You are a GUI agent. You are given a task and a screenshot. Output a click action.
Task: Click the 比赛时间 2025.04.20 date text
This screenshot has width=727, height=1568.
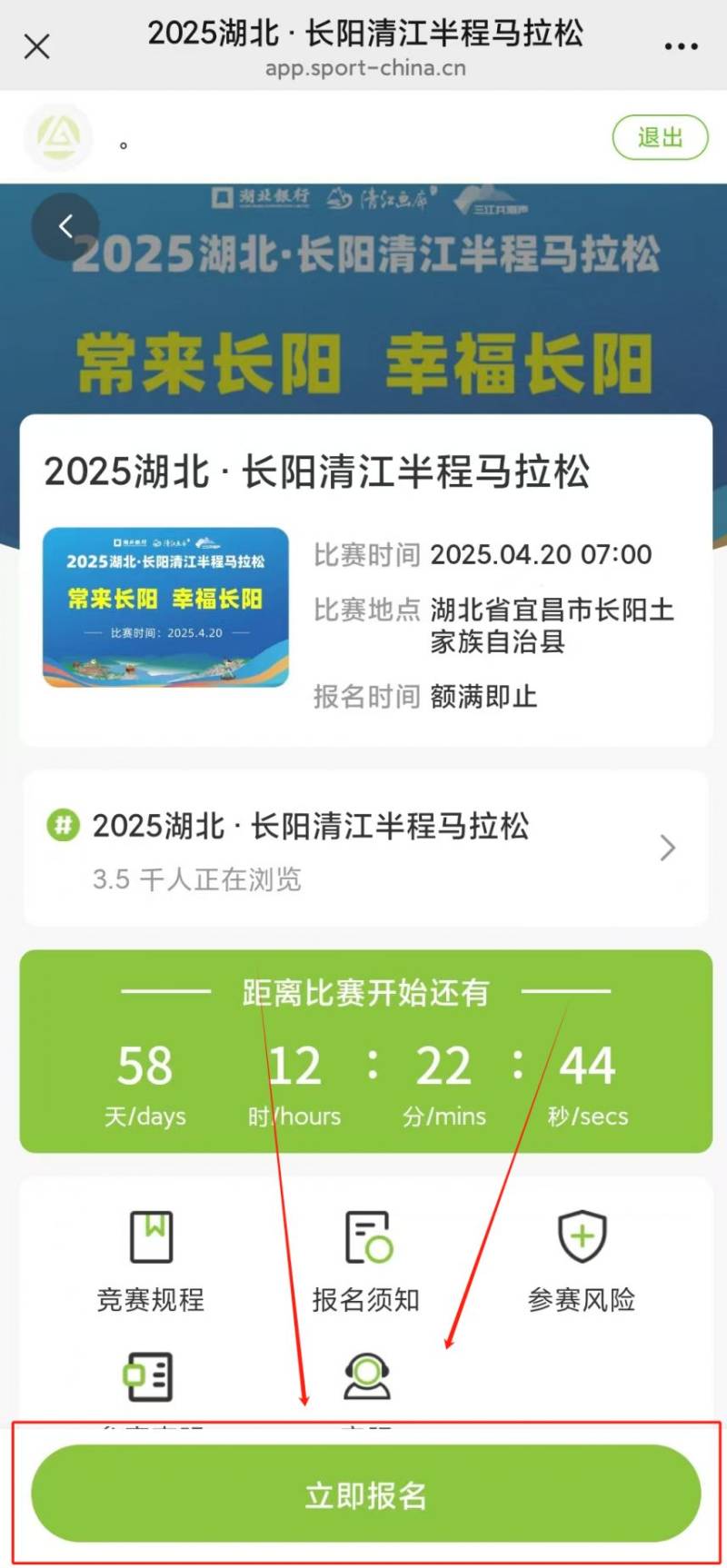coord(543,554)
